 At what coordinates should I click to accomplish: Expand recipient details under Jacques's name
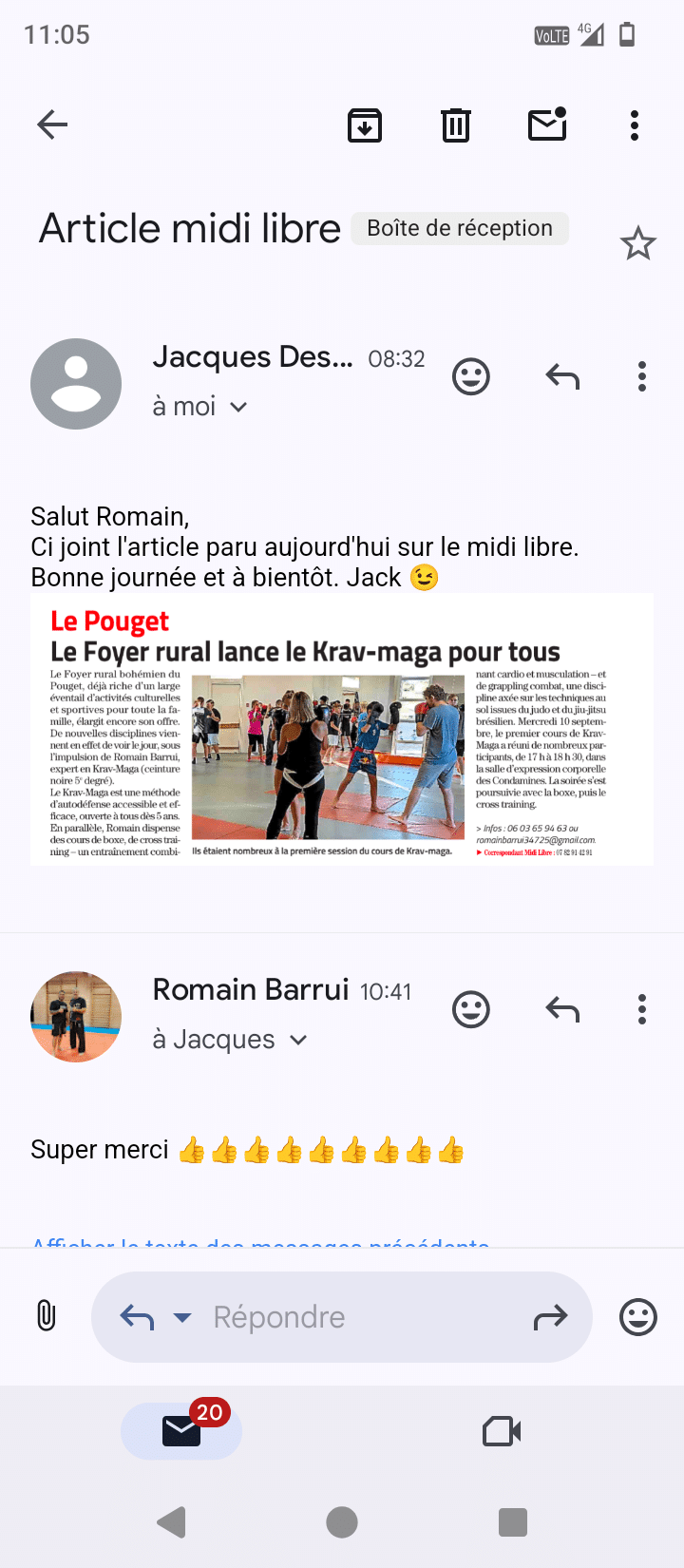point(238,408)
